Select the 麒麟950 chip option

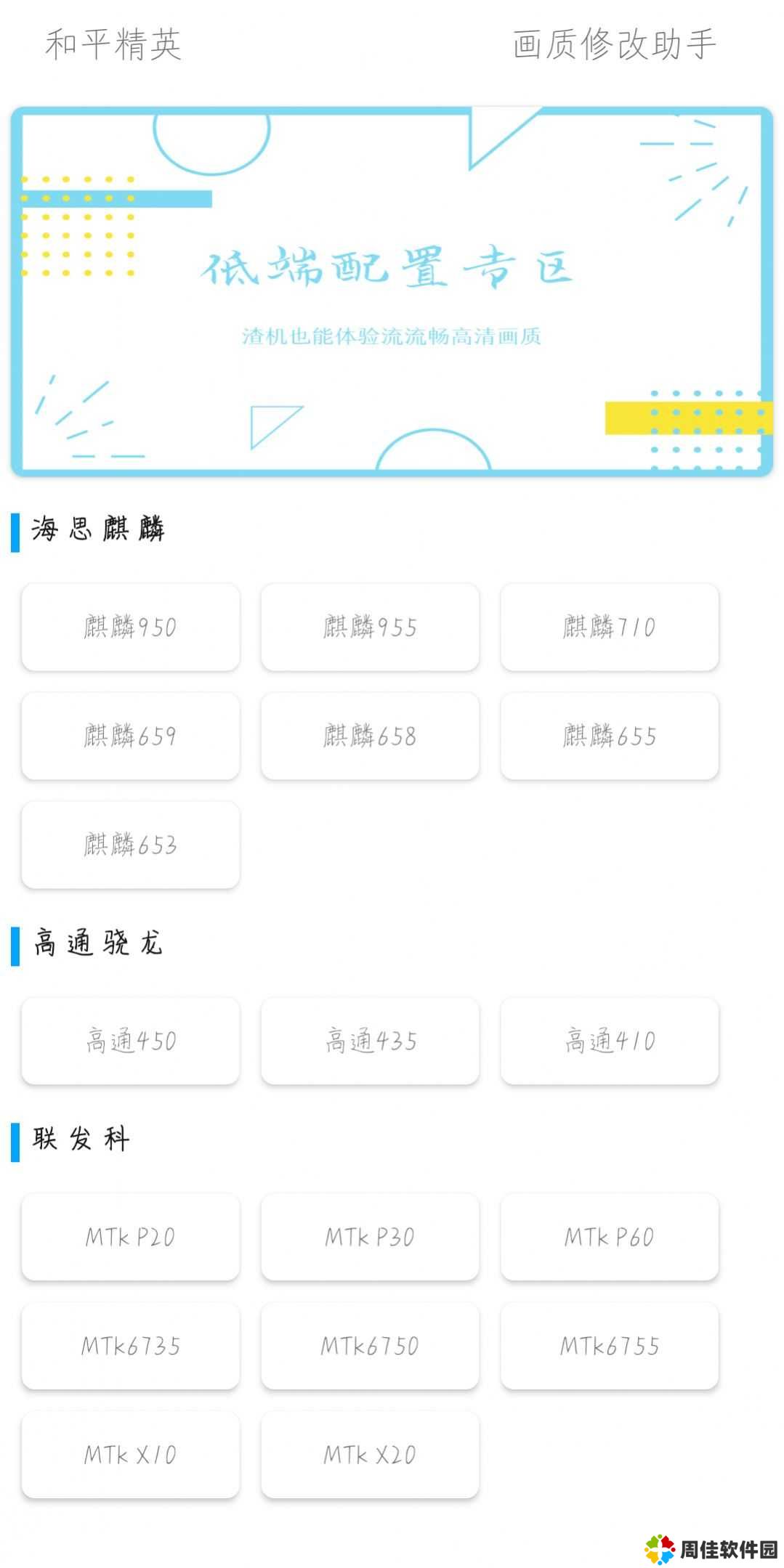pos(131,627)
